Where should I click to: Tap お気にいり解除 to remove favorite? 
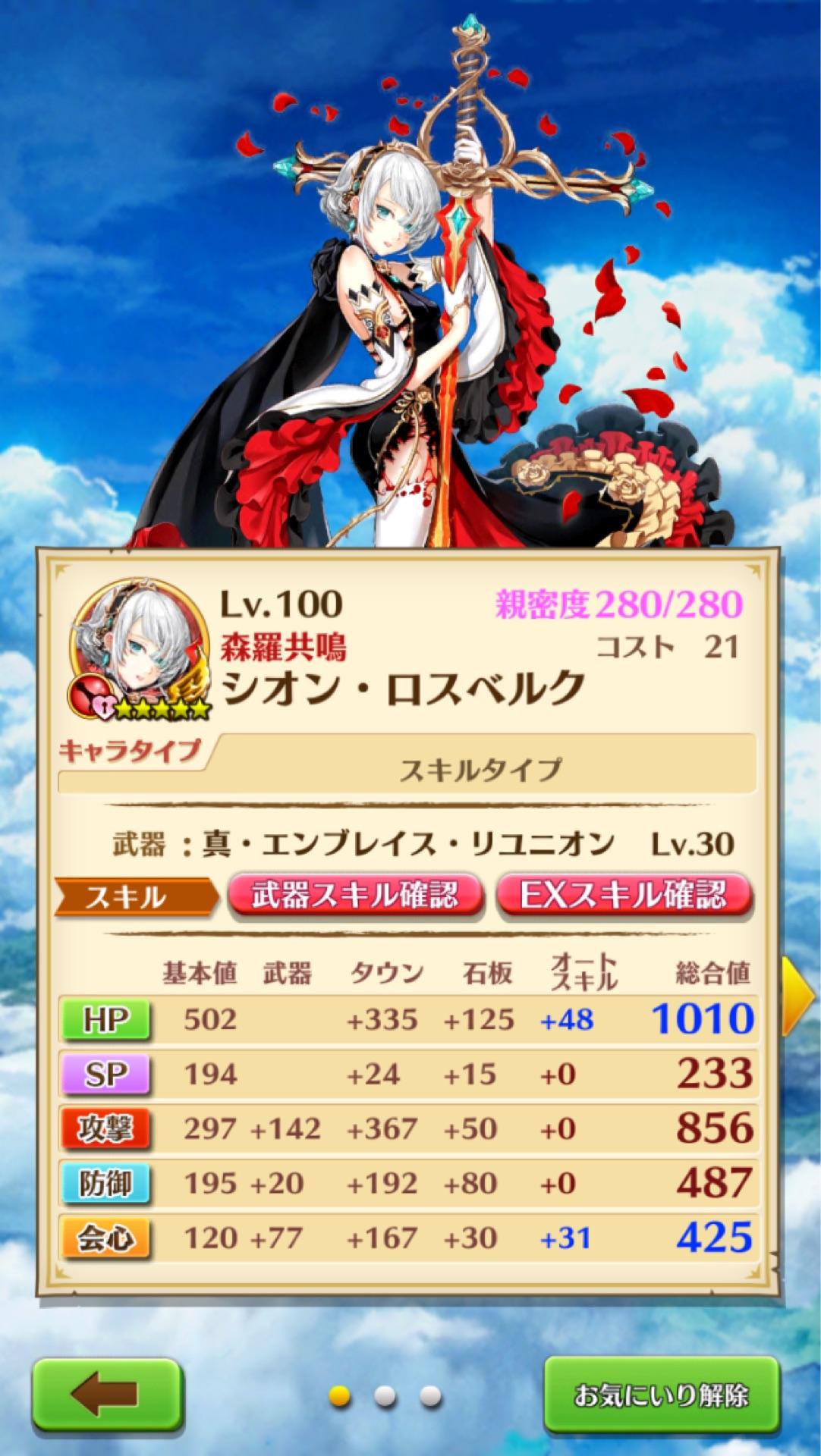point(662,1395)
